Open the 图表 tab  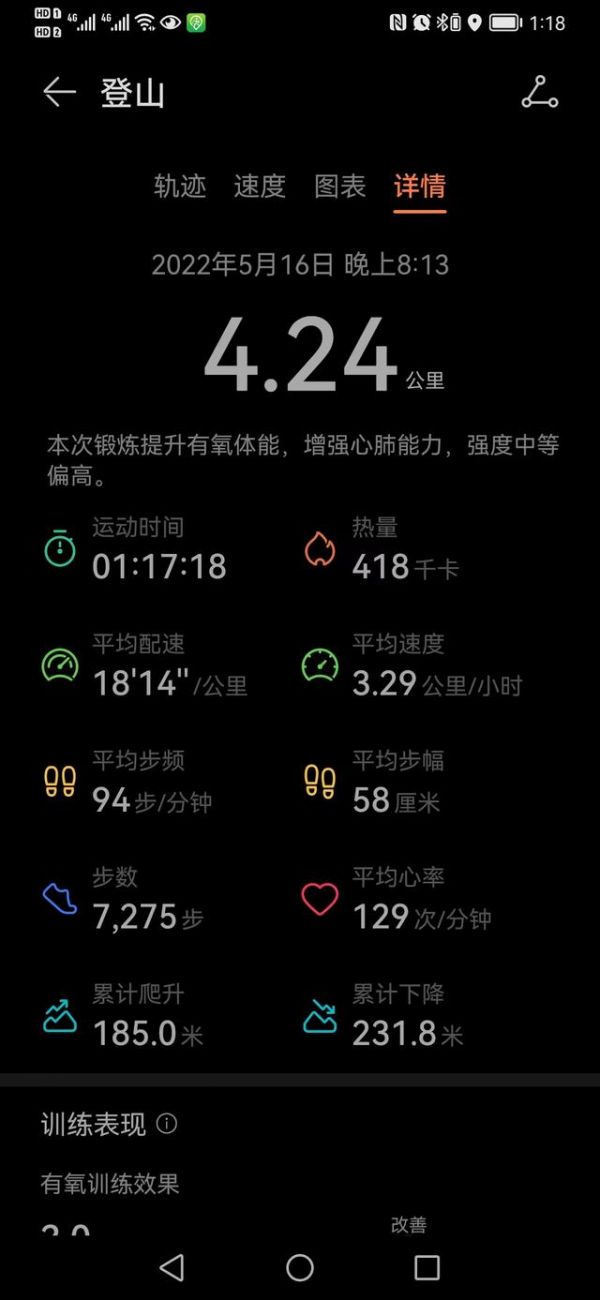340,186
